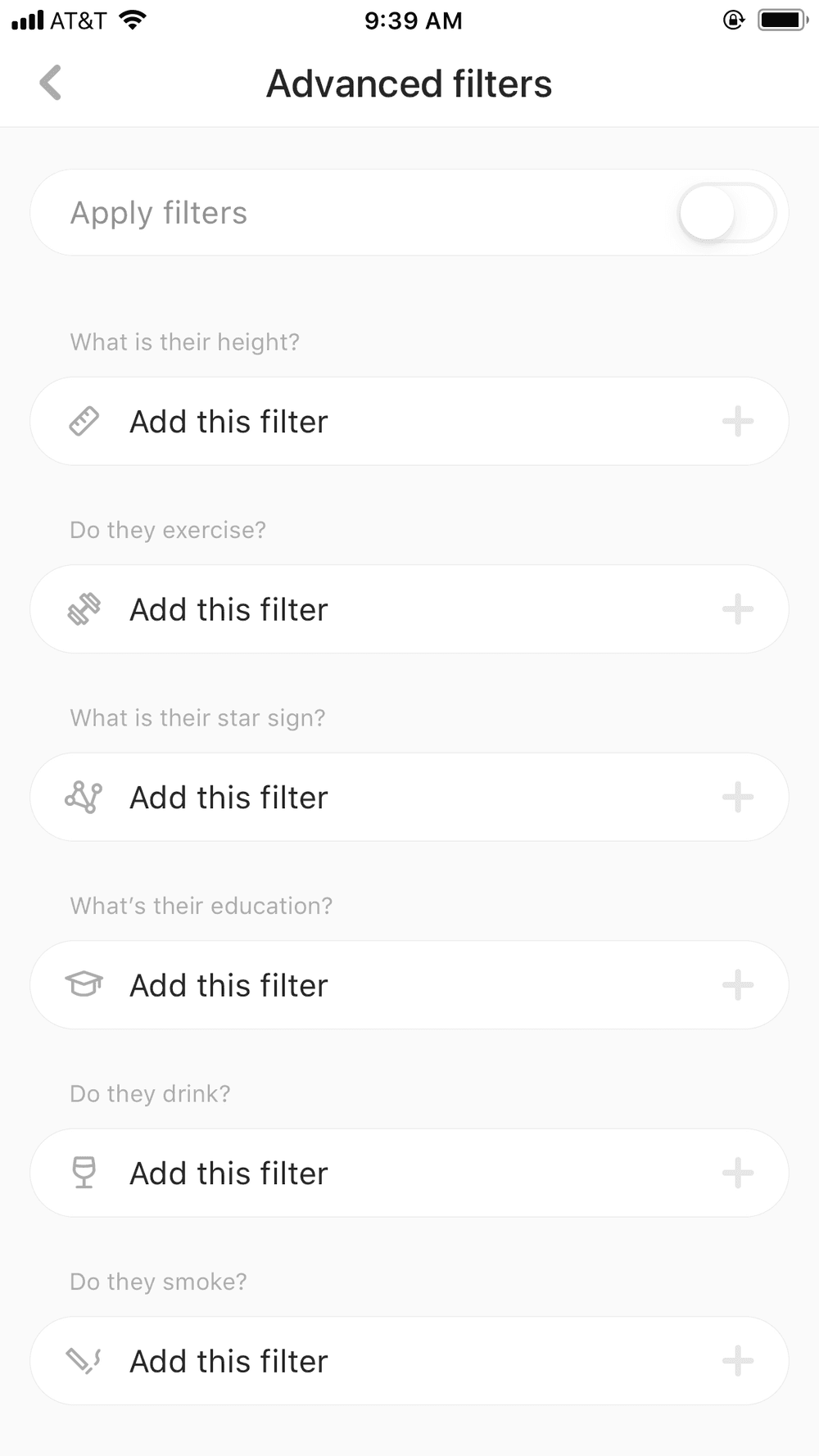Click the cigarette icon in smoke filter
This screenshot has height=1456, width=819.
click(84, 1359)
